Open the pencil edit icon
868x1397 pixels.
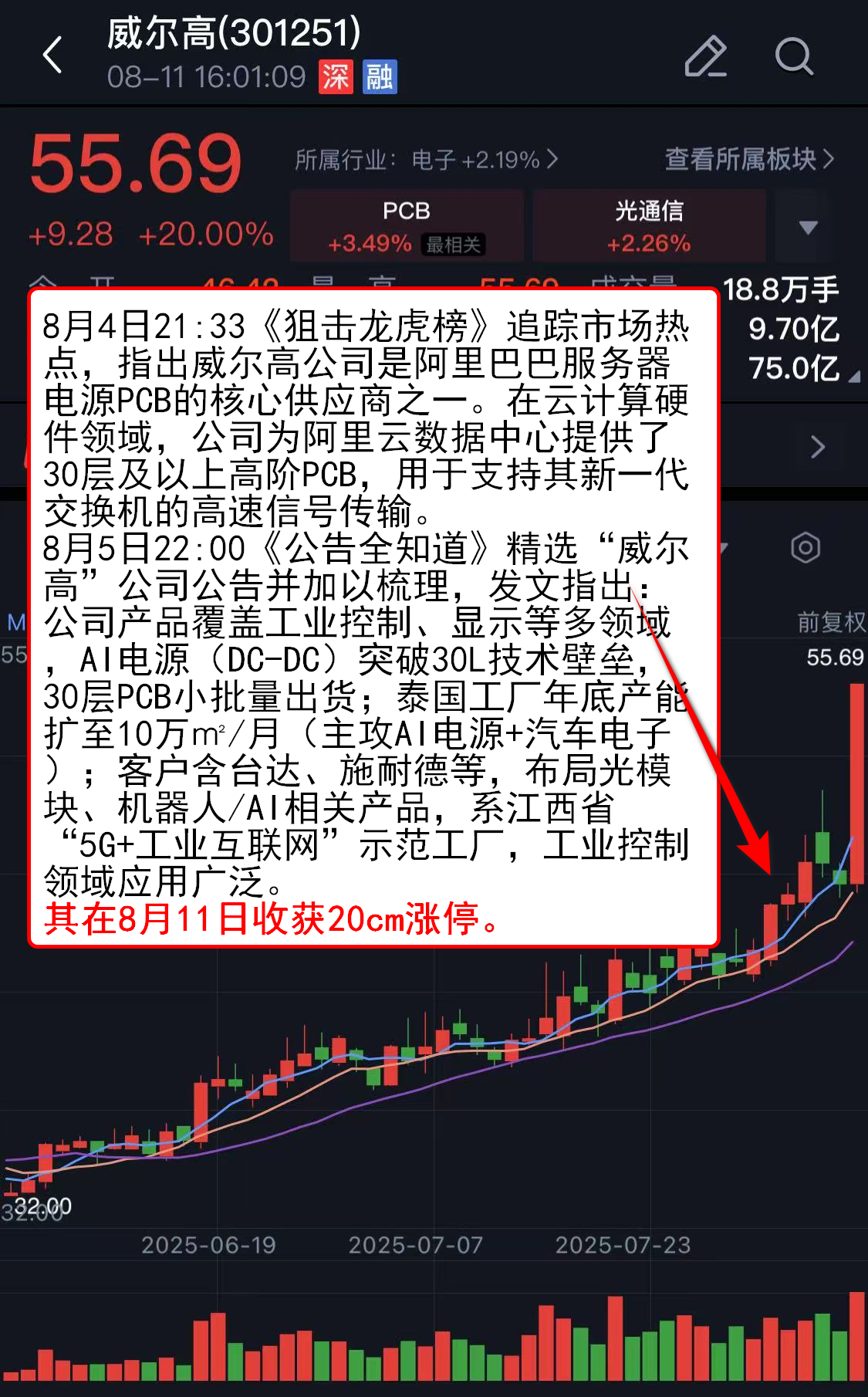tap(705, 56)
